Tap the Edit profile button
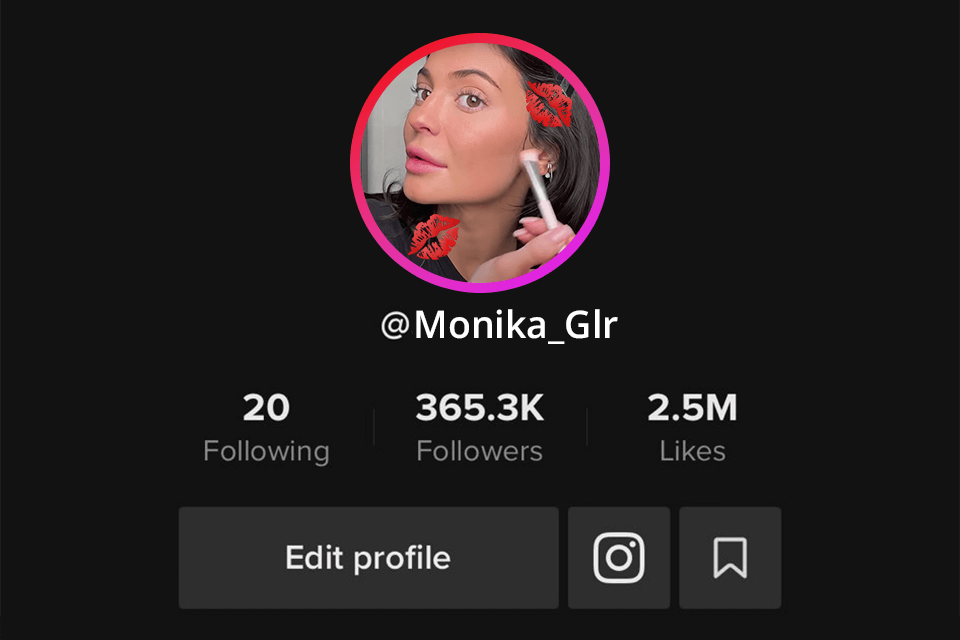 click(x=368, y=557)
